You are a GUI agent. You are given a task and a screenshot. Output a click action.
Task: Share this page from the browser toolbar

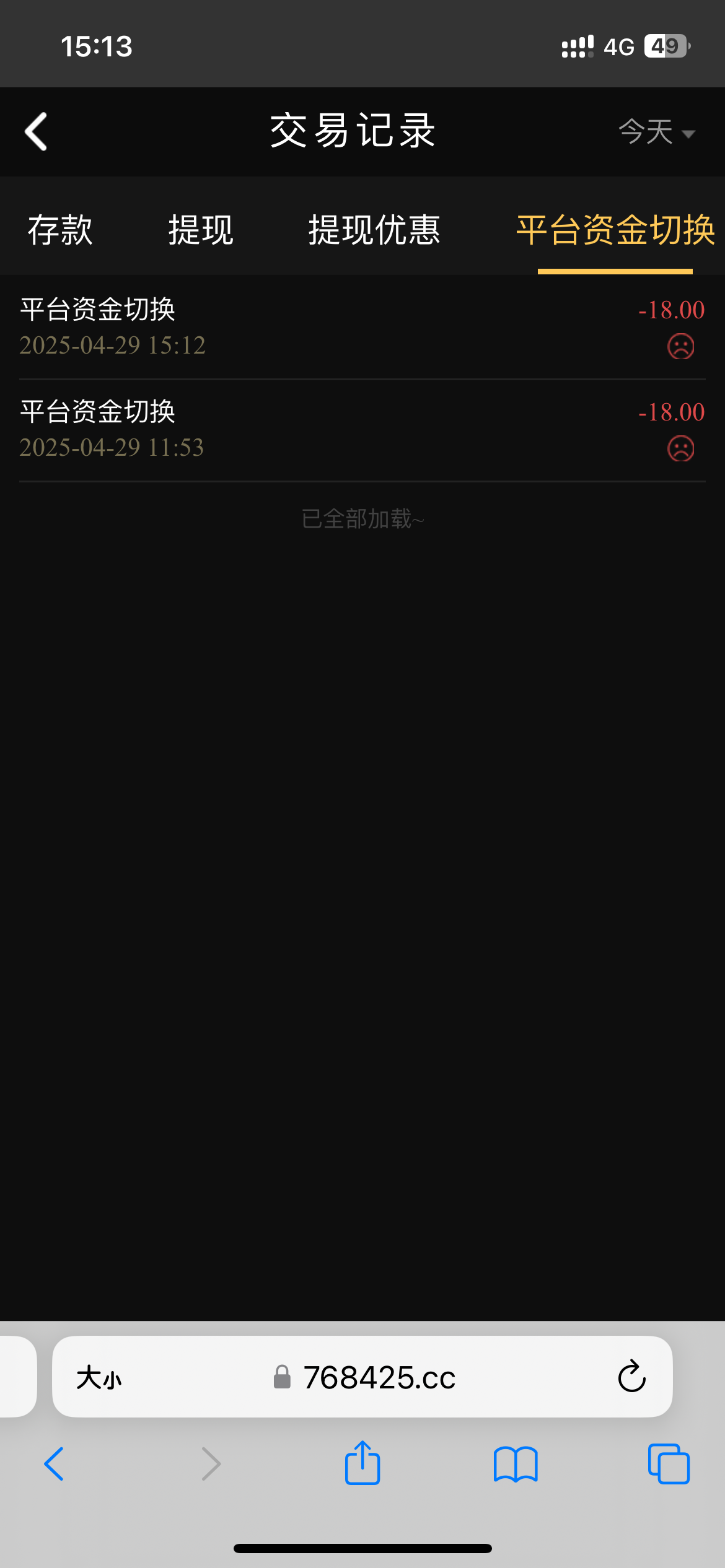coord(362,1463)
